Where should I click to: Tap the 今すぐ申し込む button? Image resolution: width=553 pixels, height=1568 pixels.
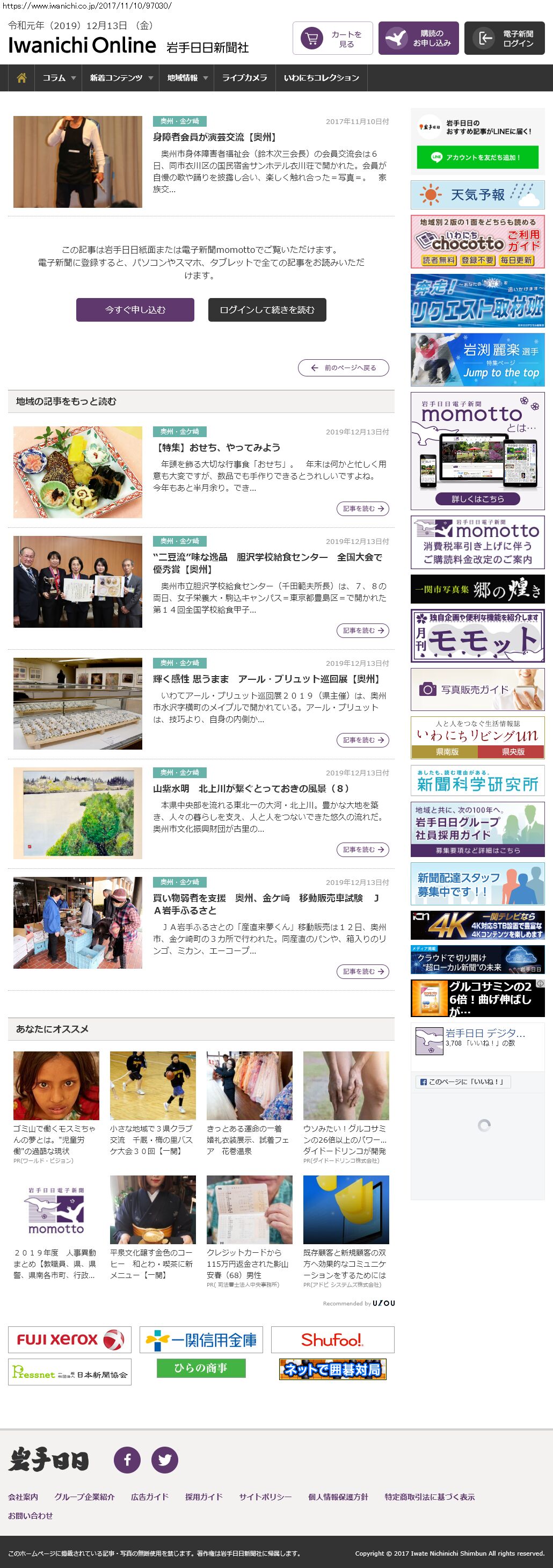pyautogui.click(x=135, y=310)
